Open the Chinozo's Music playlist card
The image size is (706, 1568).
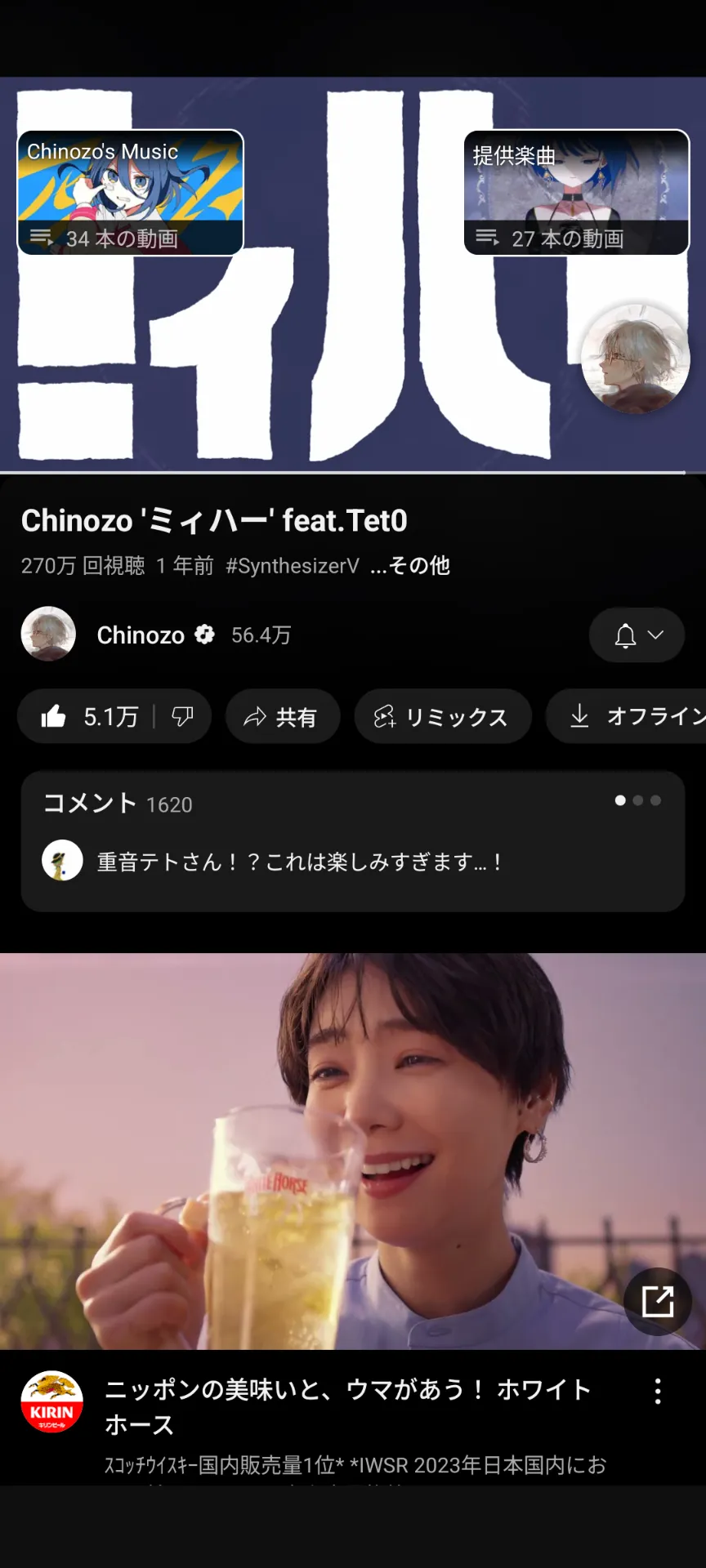coord(131,193)
